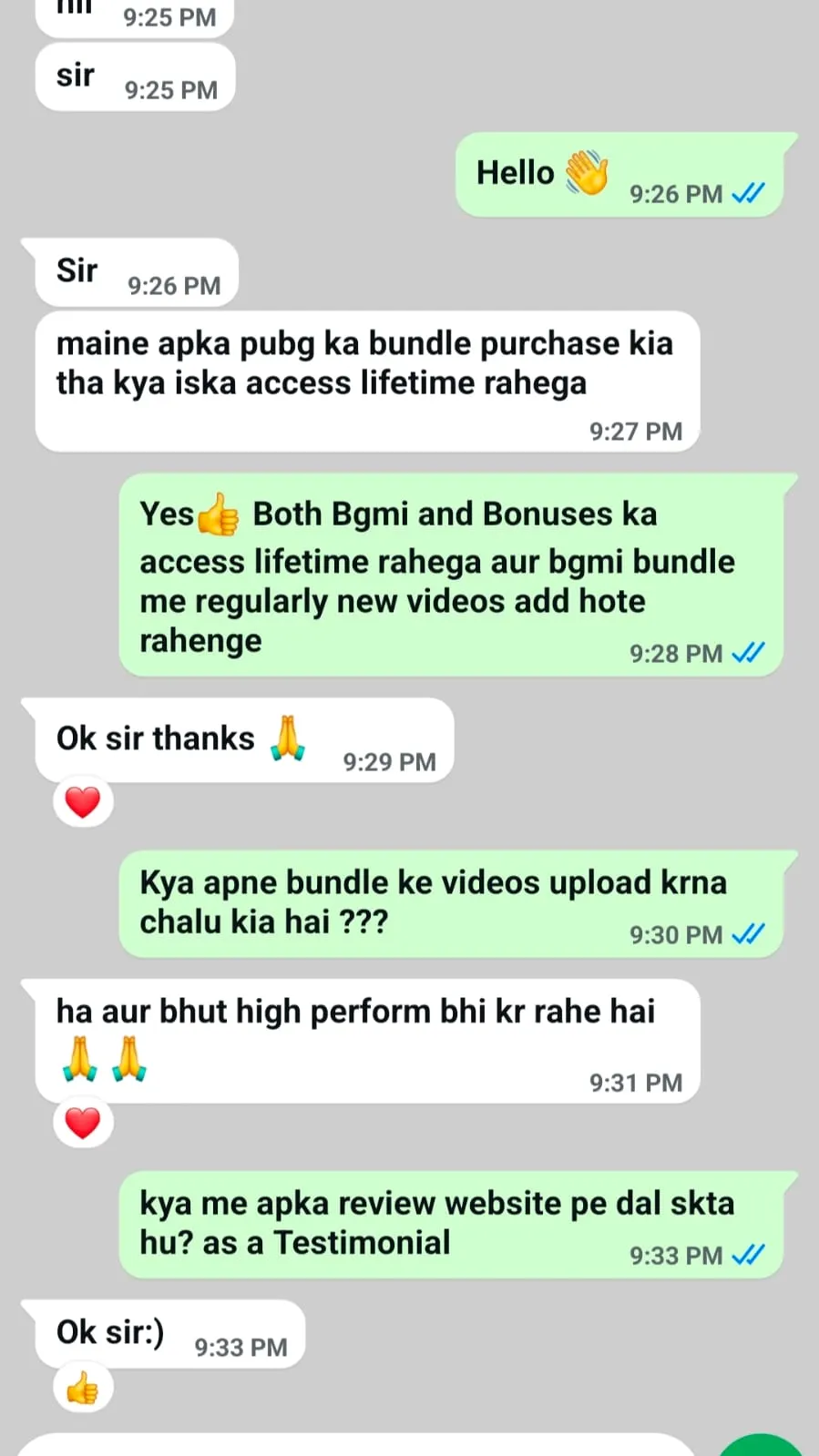Tap the green voice message button
The height and width of the screenshot is (1456, 819).
[x=762, y=1447]
